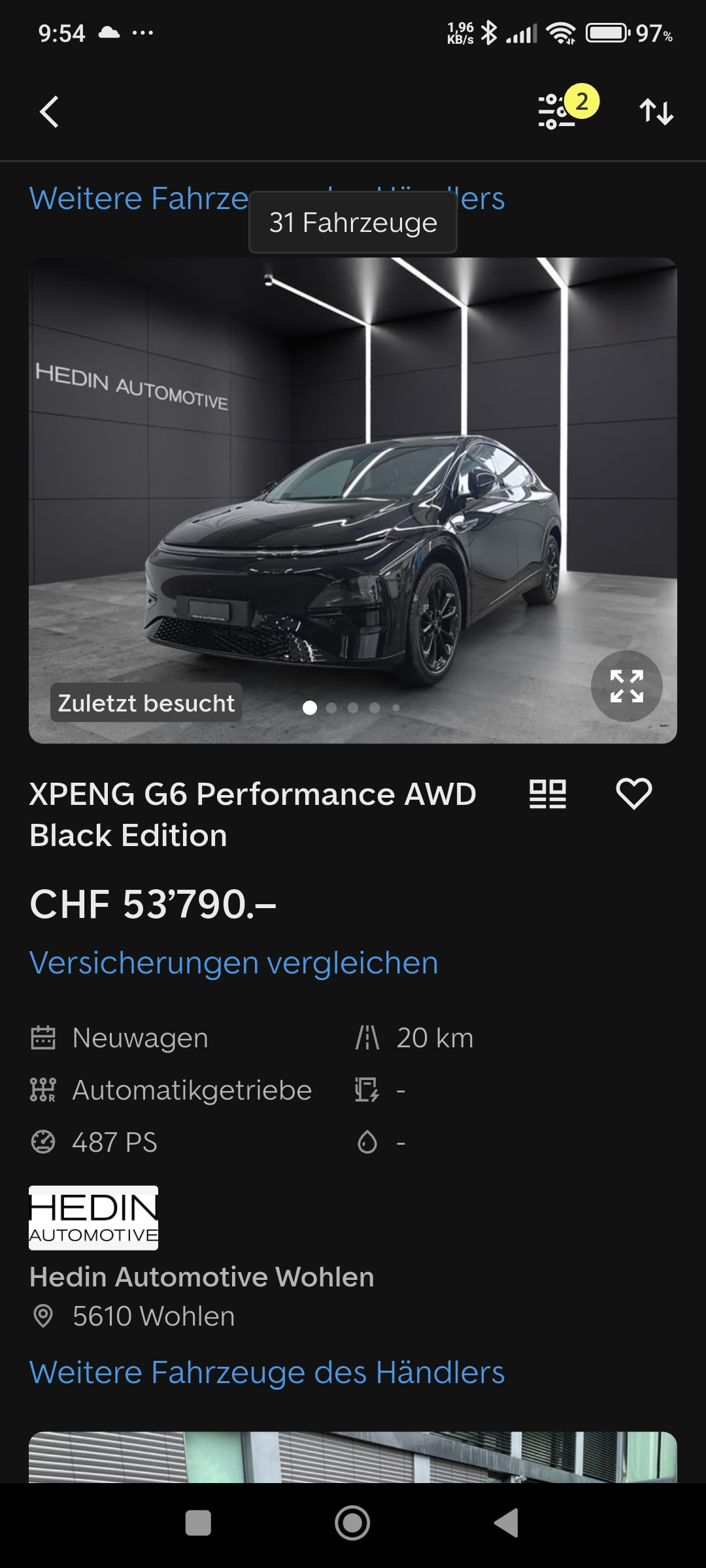The height and width of the screenshot is (1568, 706).
Task: Tap the system home button
Action: coord(352,1523)
